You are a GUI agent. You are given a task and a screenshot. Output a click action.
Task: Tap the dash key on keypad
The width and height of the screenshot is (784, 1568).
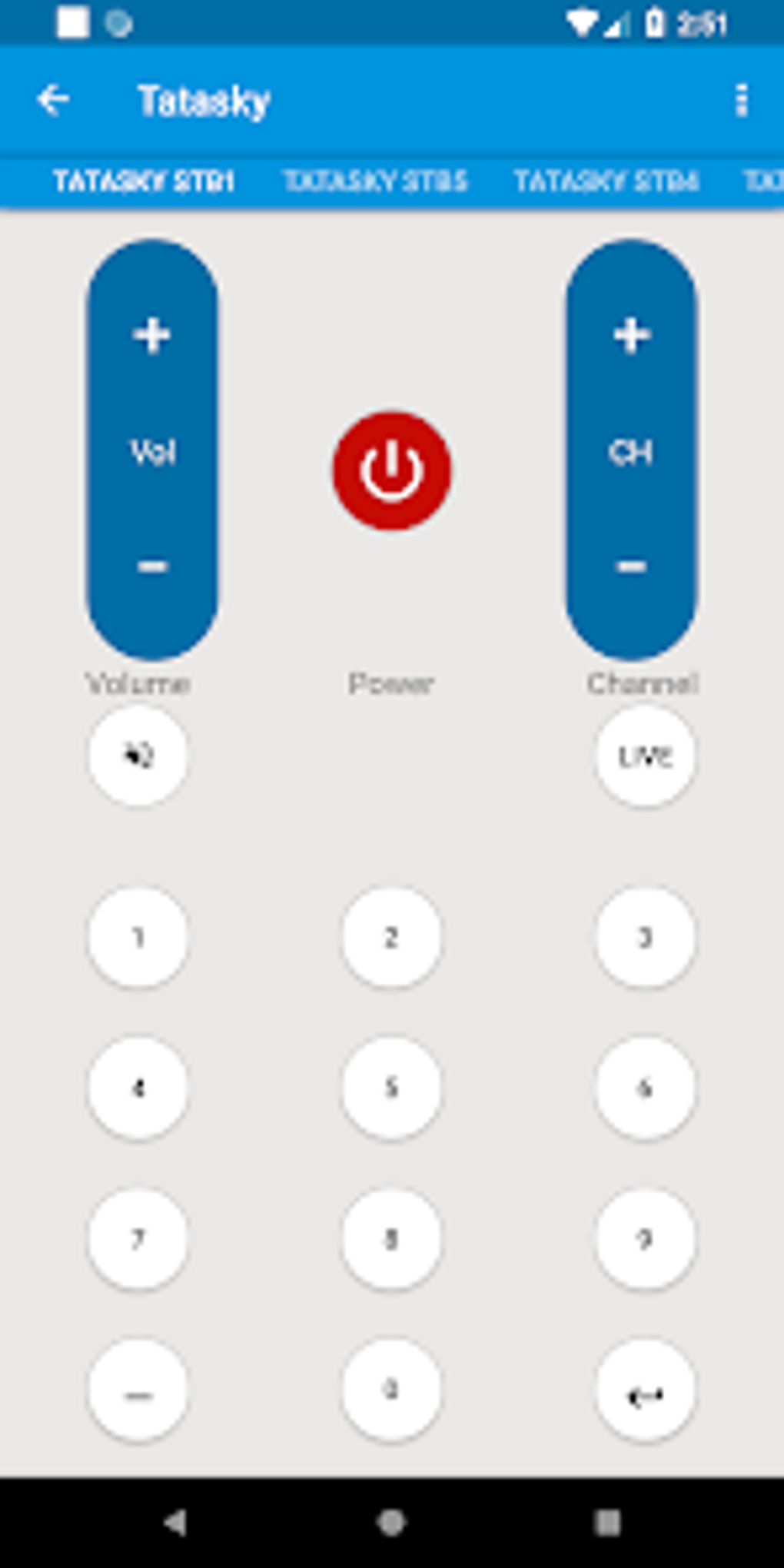(x=138, y=1391)
